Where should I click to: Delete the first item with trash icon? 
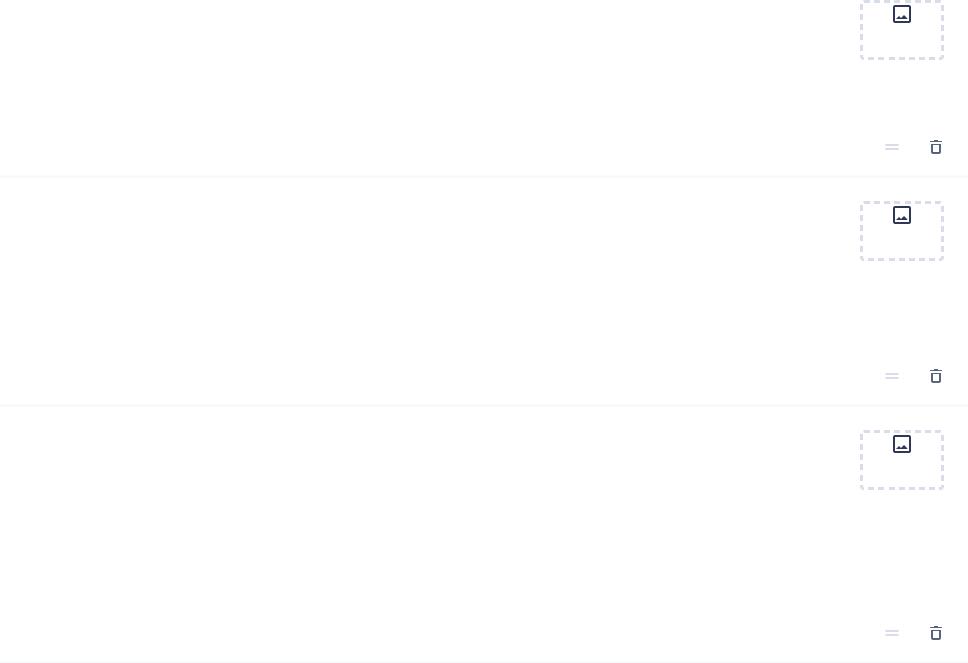(936, 147)
